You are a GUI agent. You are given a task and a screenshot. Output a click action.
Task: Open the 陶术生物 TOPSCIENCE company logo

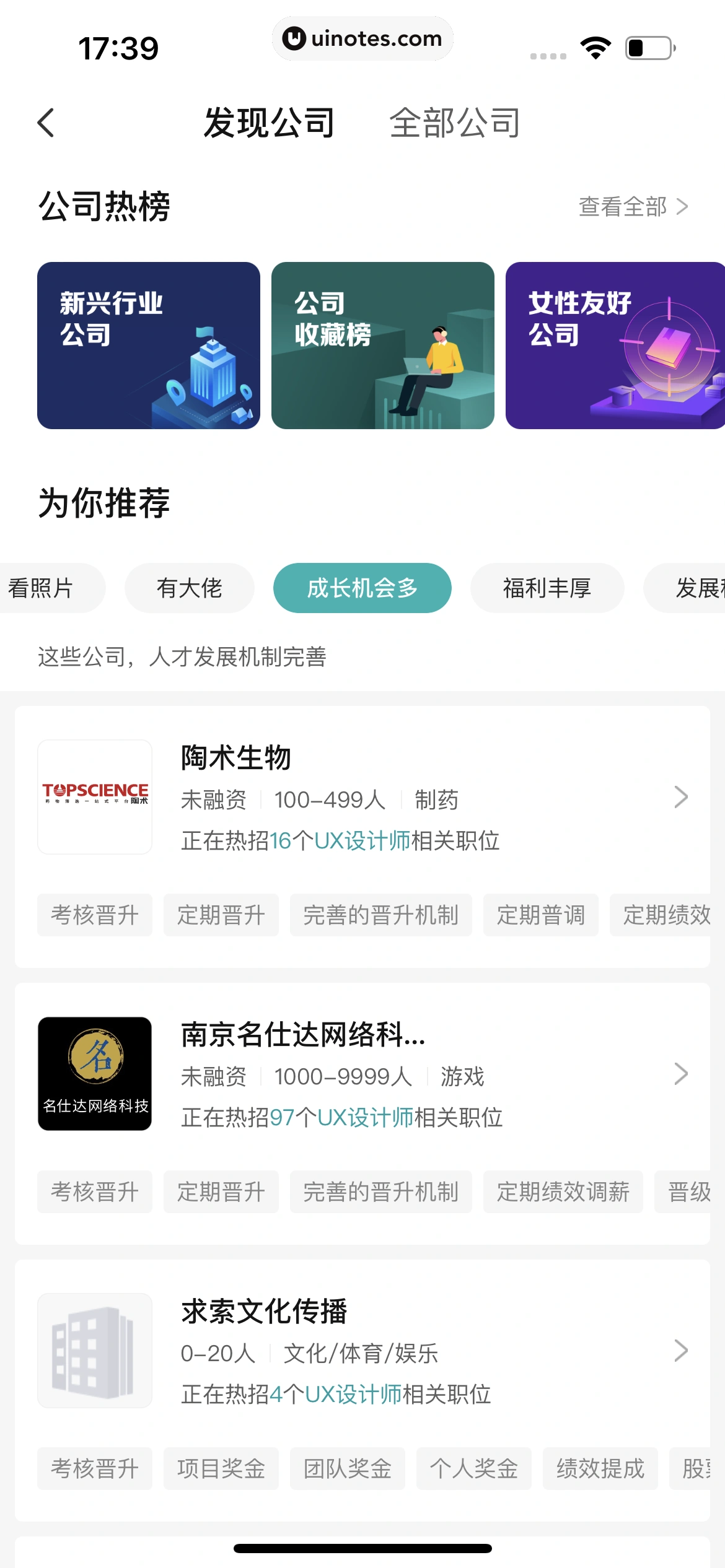point(94,798)
